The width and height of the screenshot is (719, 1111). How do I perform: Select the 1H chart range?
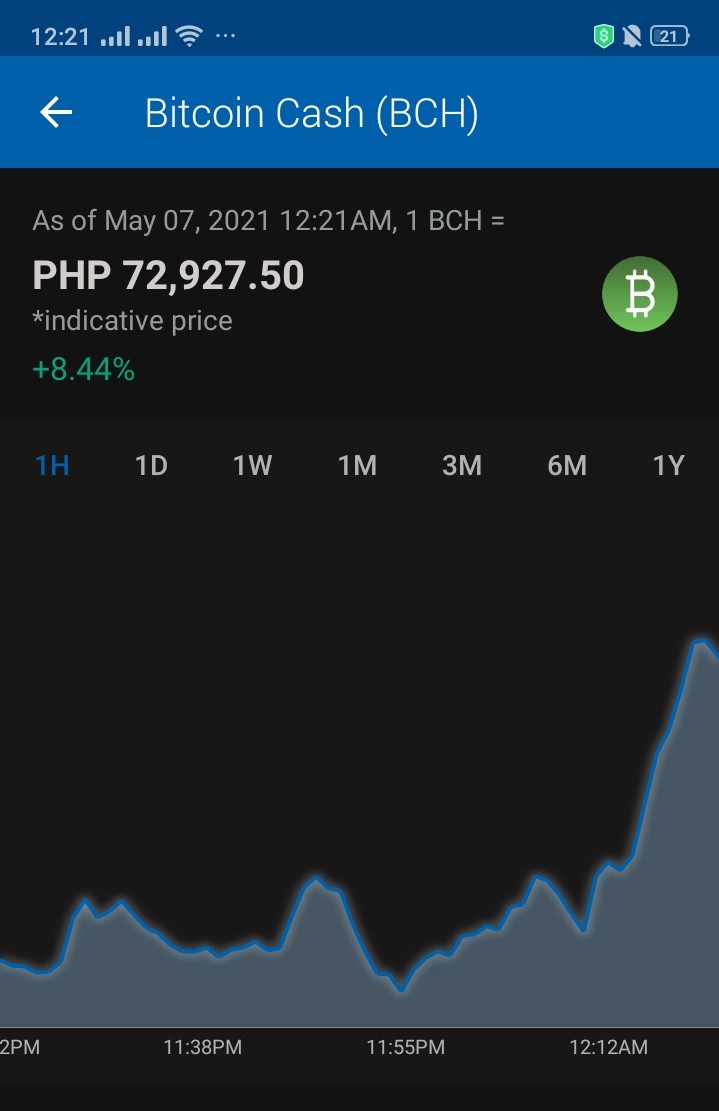pyautogui.click(x=52, y=466)
